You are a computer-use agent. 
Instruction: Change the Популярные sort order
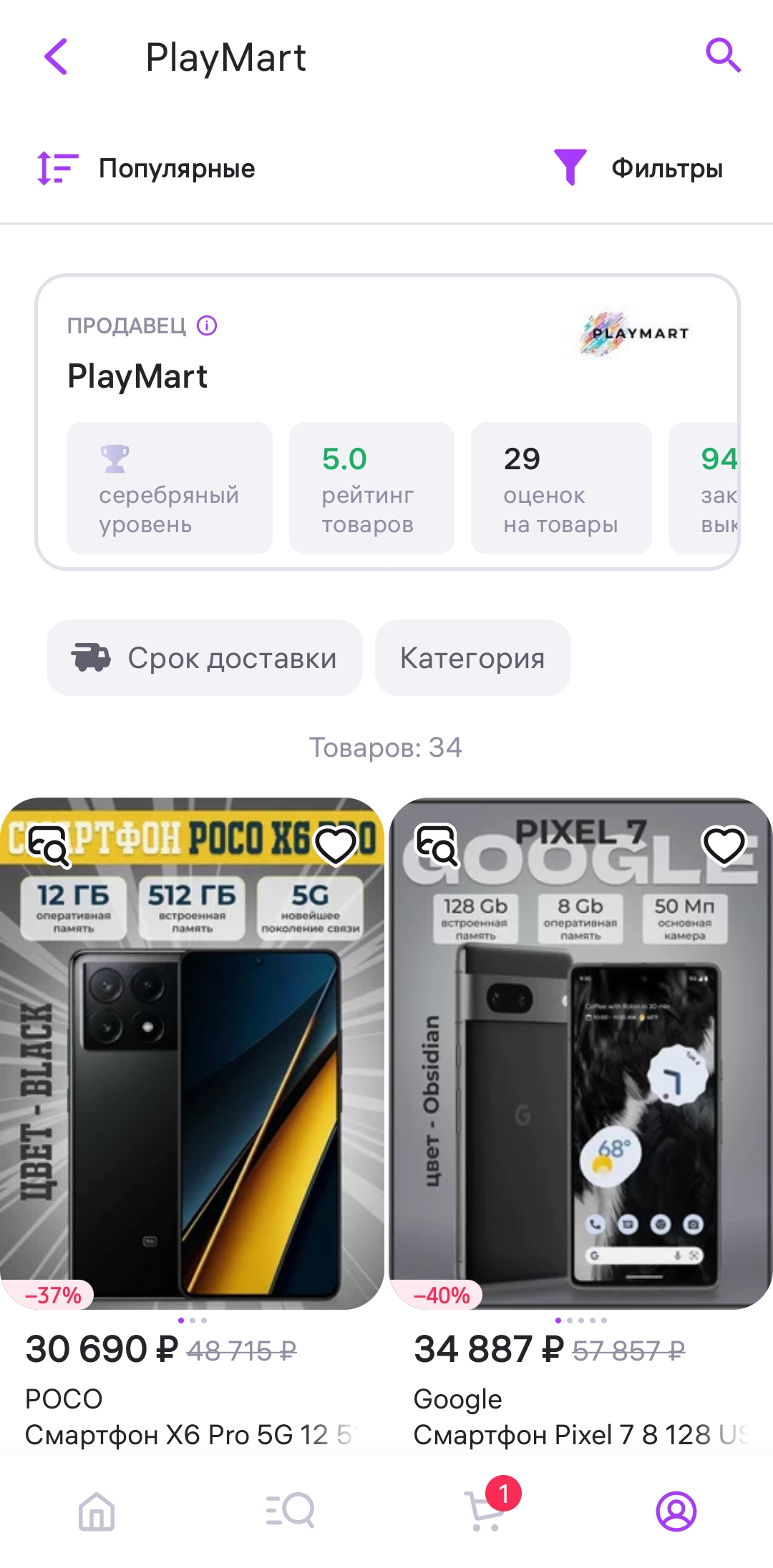point(146,169)
